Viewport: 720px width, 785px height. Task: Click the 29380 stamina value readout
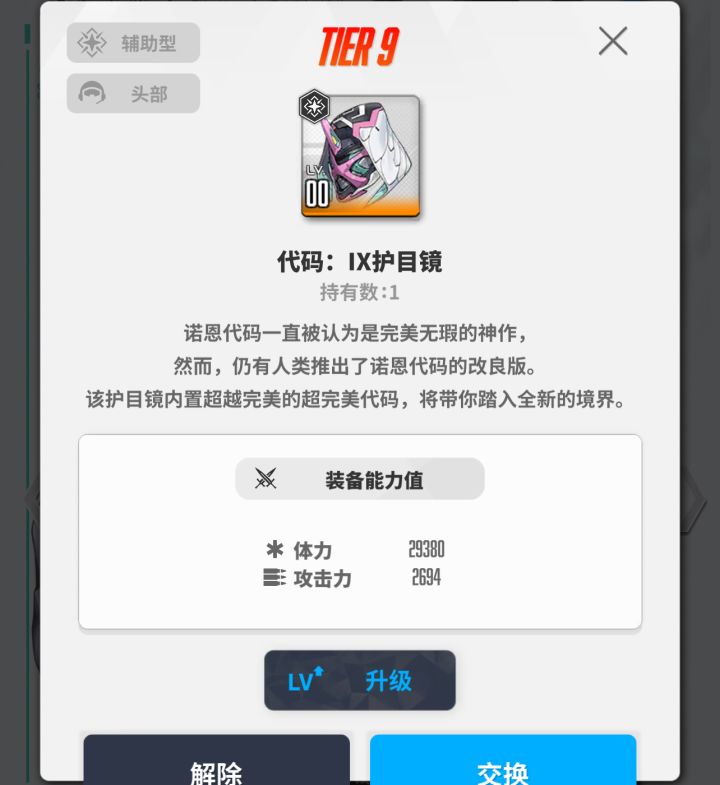click(x=425, y=549)
